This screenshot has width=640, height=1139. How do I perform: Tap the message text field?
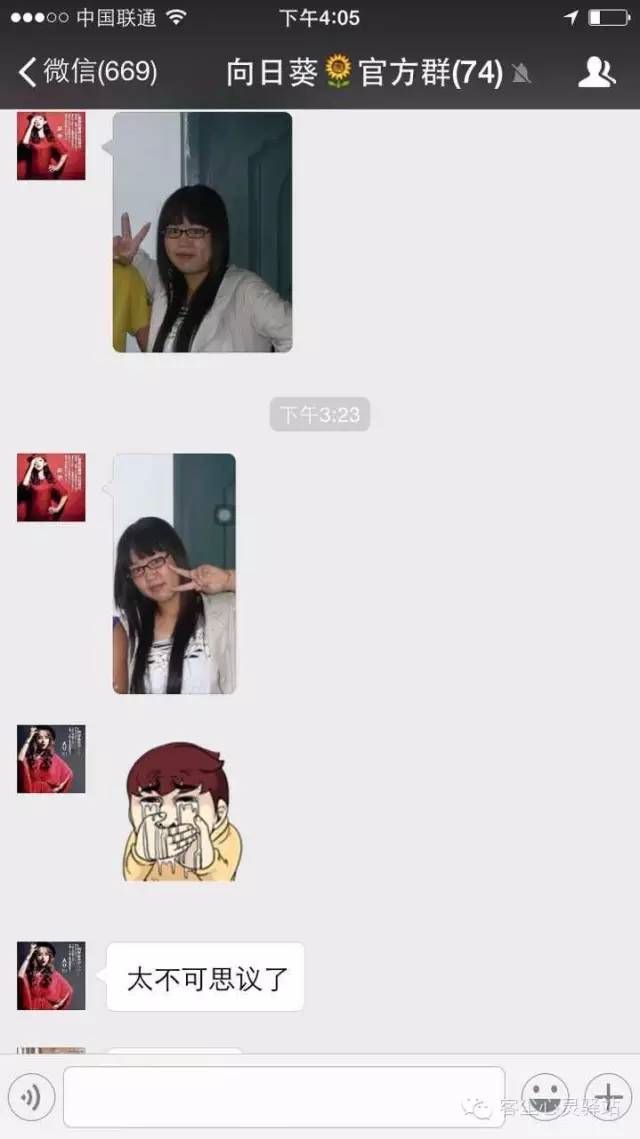[x=284, y=1097]
